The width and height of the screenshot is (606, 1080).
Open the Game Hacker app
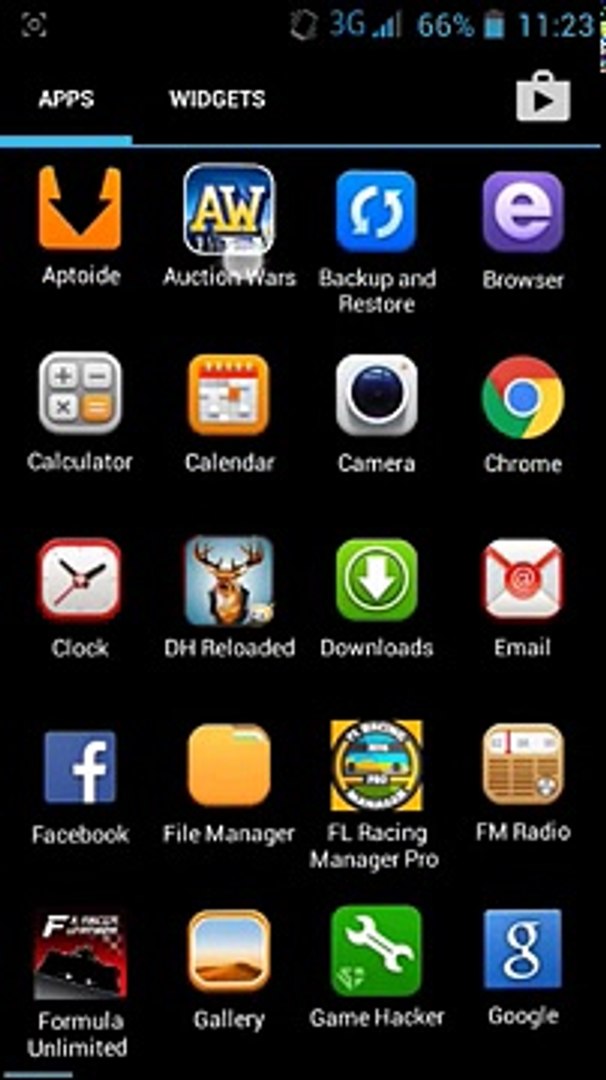[x=376, y=952]
